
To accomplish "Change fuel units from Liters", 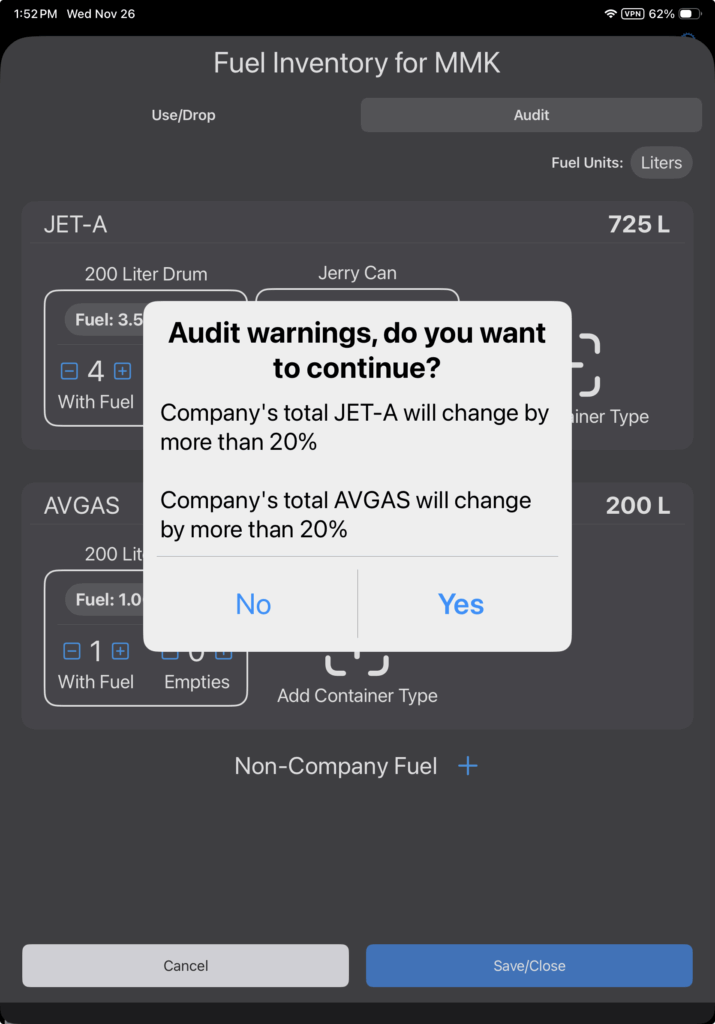I will click(661, 163).
